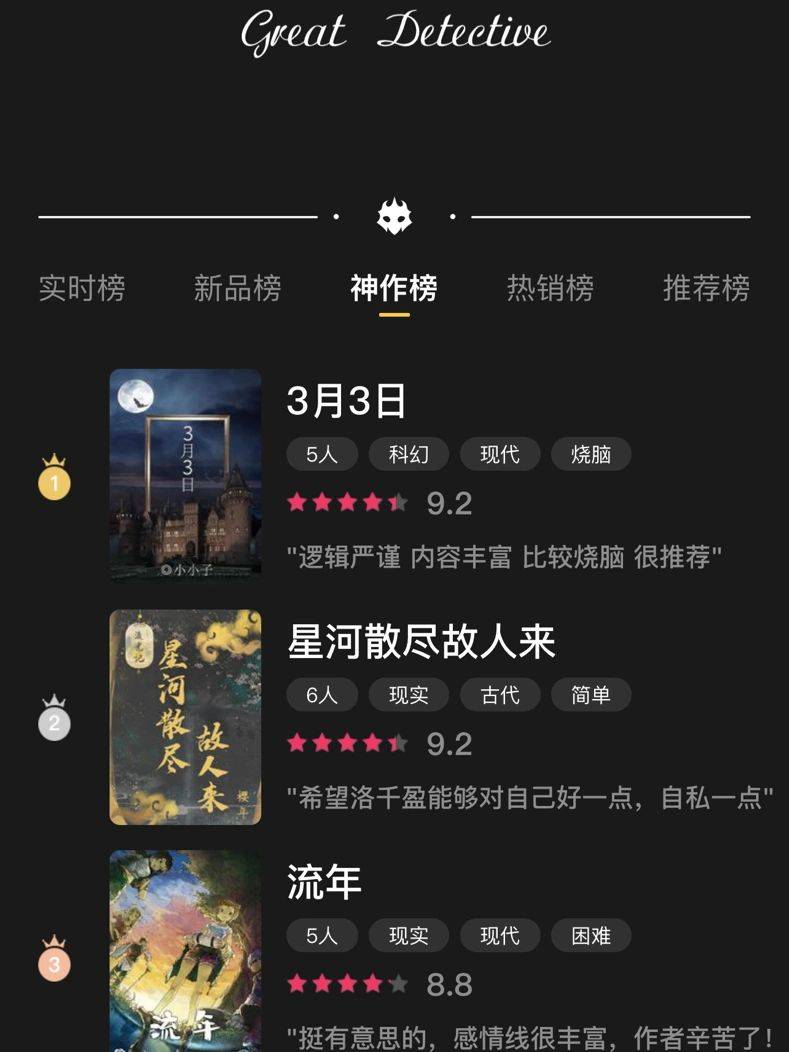789x1052 pixels.
Task: Switch to the 热销榜 tab
Action: 550,288
